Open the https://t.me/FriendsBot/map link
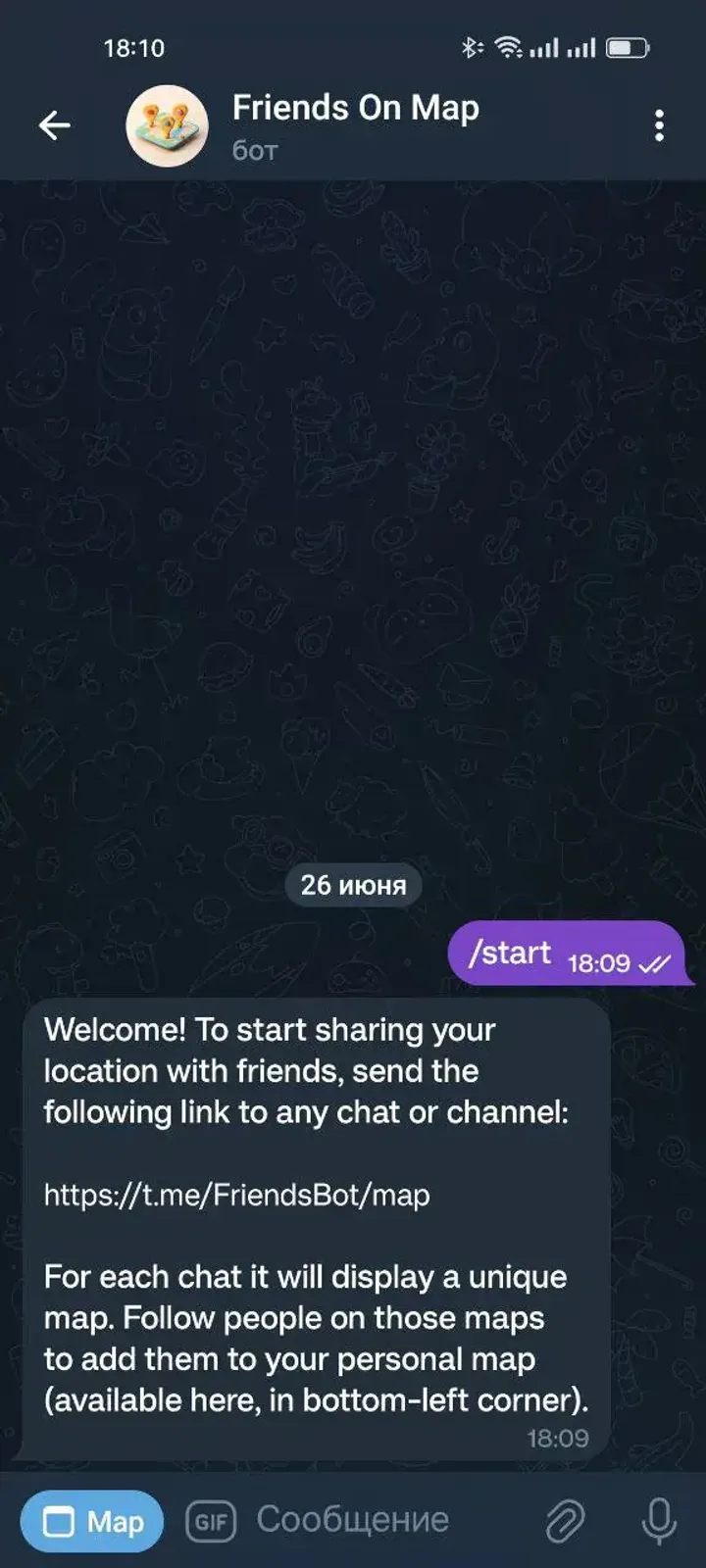Screen dimensions: 706x1568 click(235, 1195)
